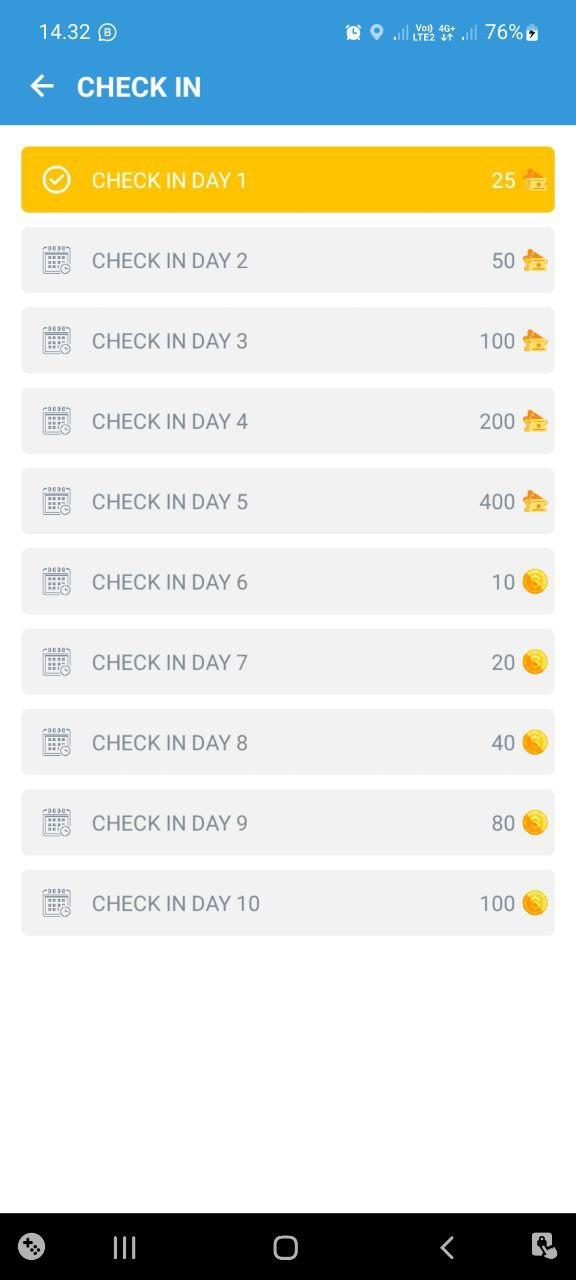Image resolution: width=576 pixels, height=1280 pixels.
Task: Open recent apps from navigation bar
Action: pos(124,1247)
